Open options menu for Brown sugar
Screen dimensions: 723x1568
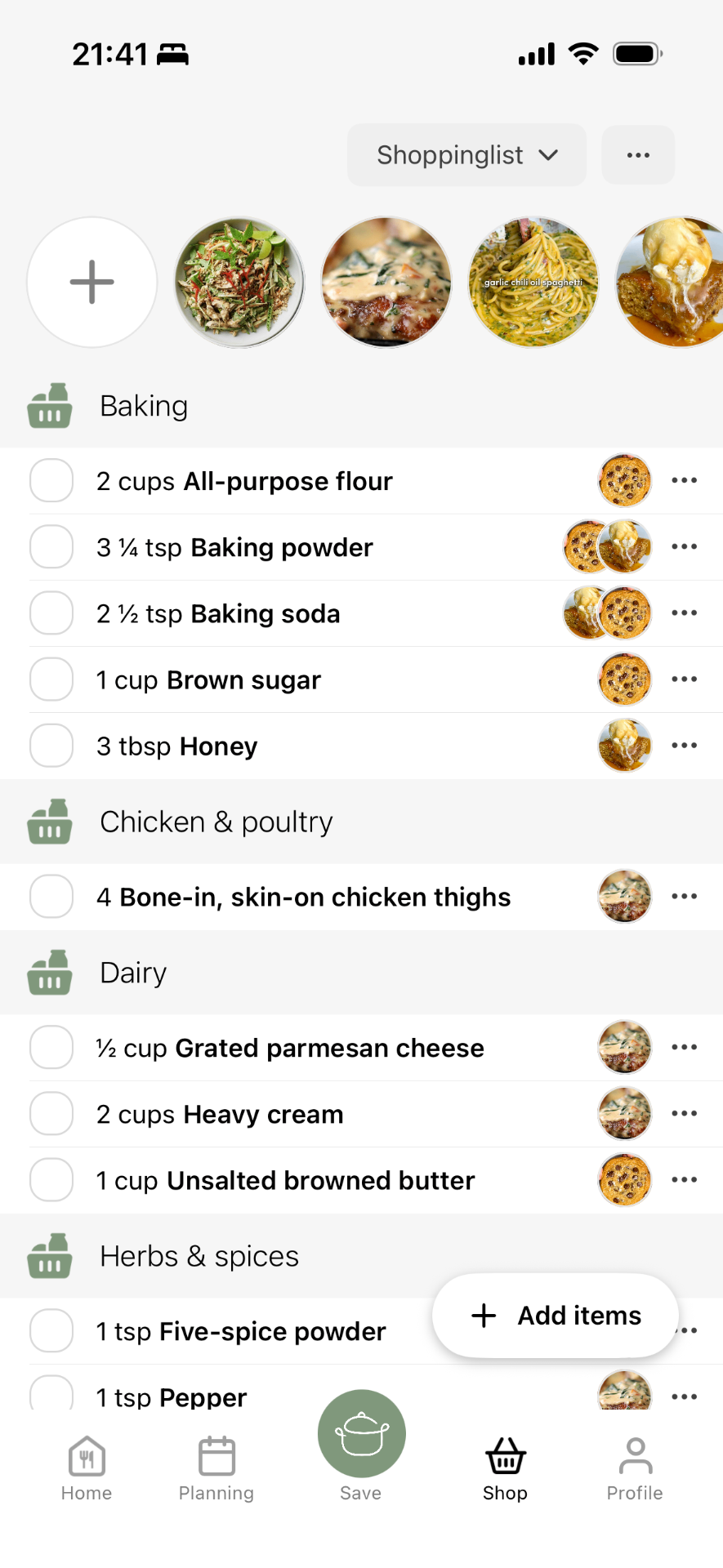684,679
